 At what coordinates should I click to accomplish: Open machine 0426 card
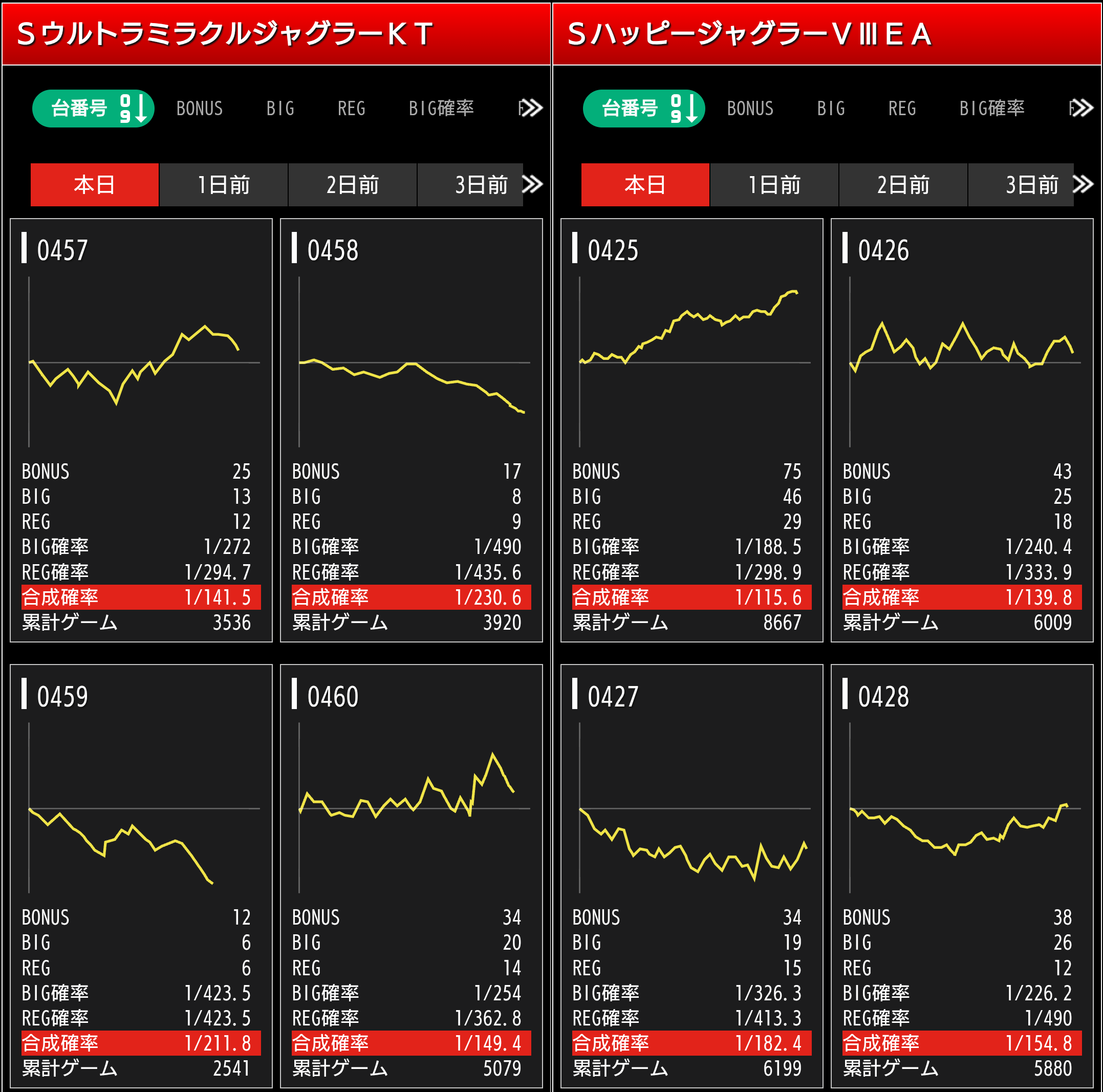click(961, 430)
